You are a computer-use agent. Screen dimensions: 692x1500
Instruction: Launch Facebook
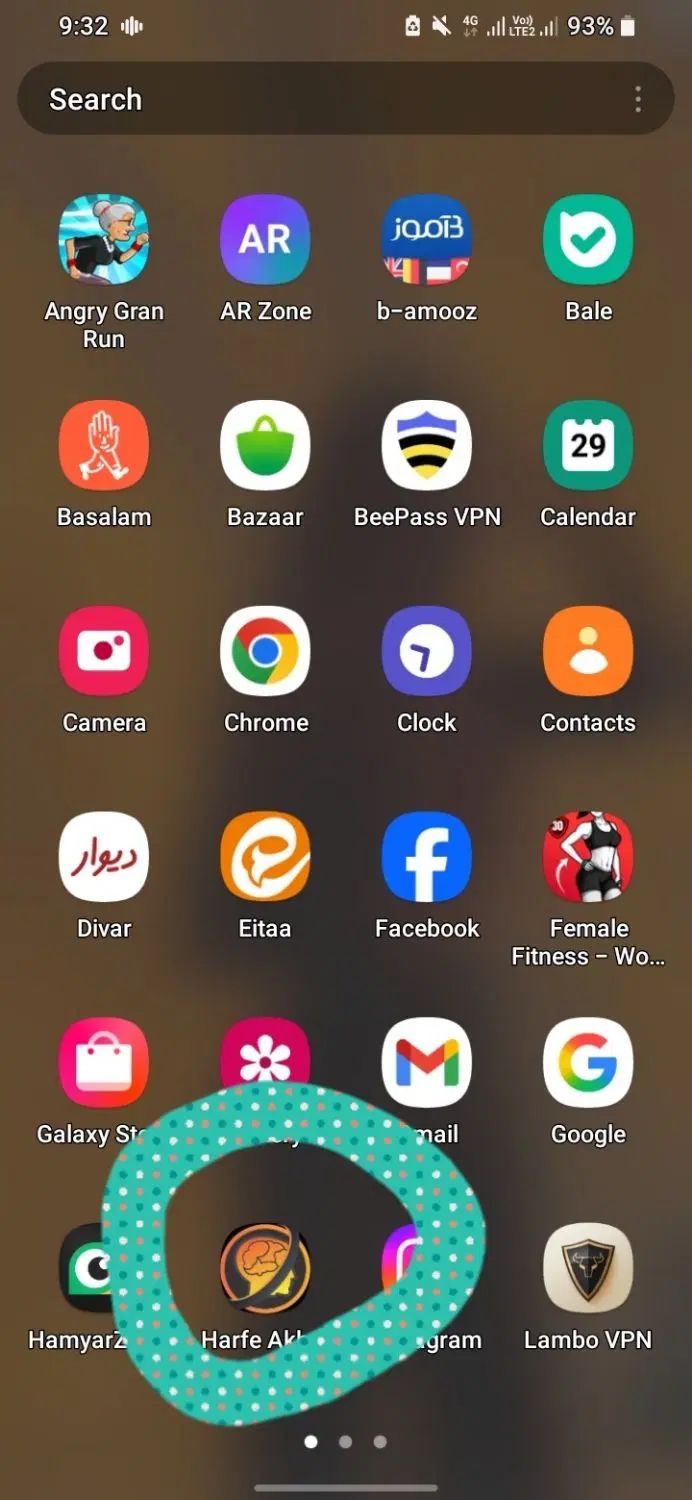point(427,858)
